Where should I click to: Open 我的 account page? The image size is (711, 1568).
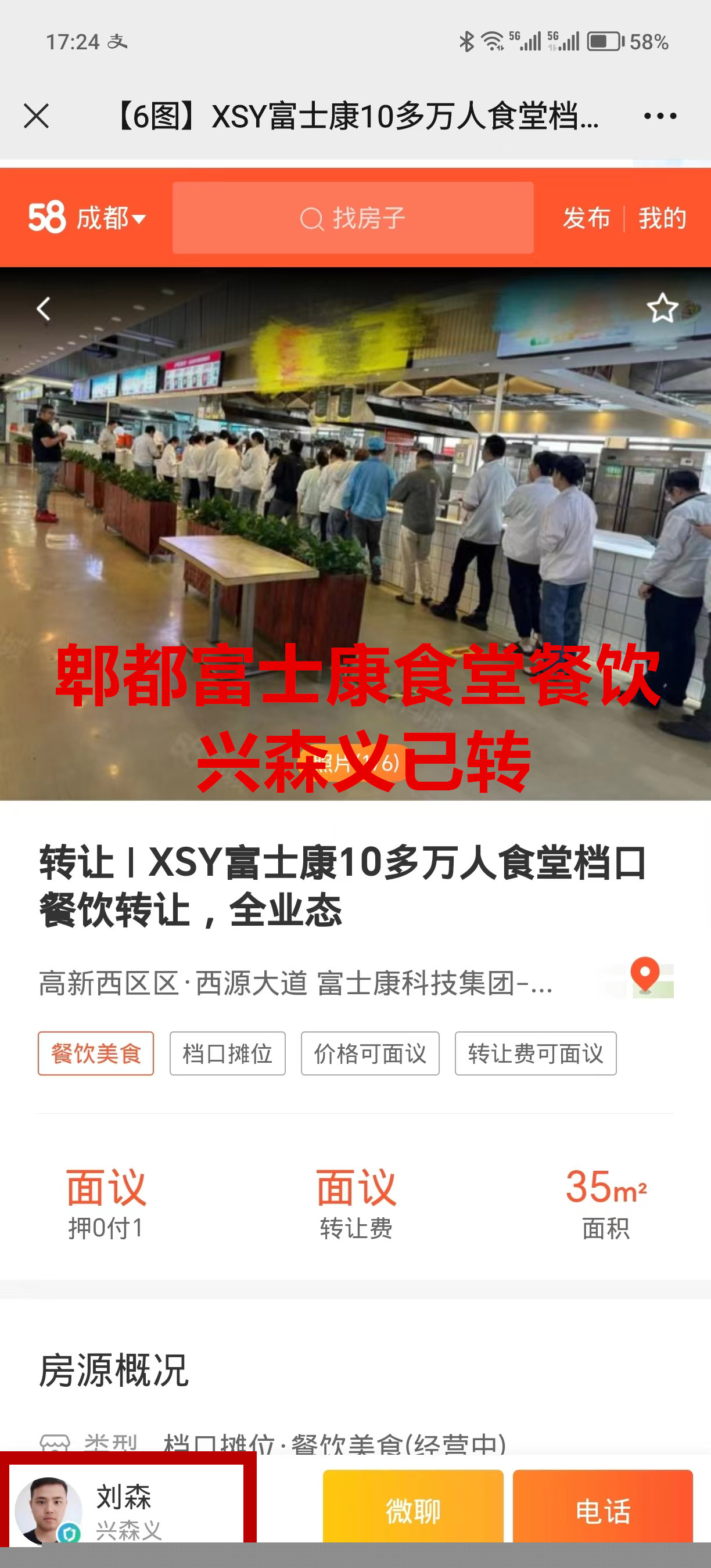click(x=662, y=218)
